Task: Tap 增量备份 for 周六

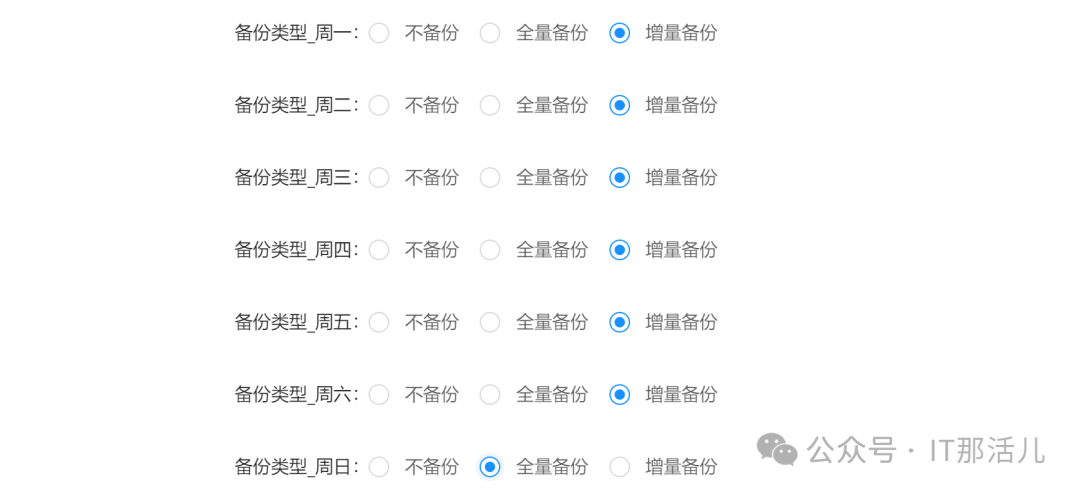Action: (x=620, y=395)
